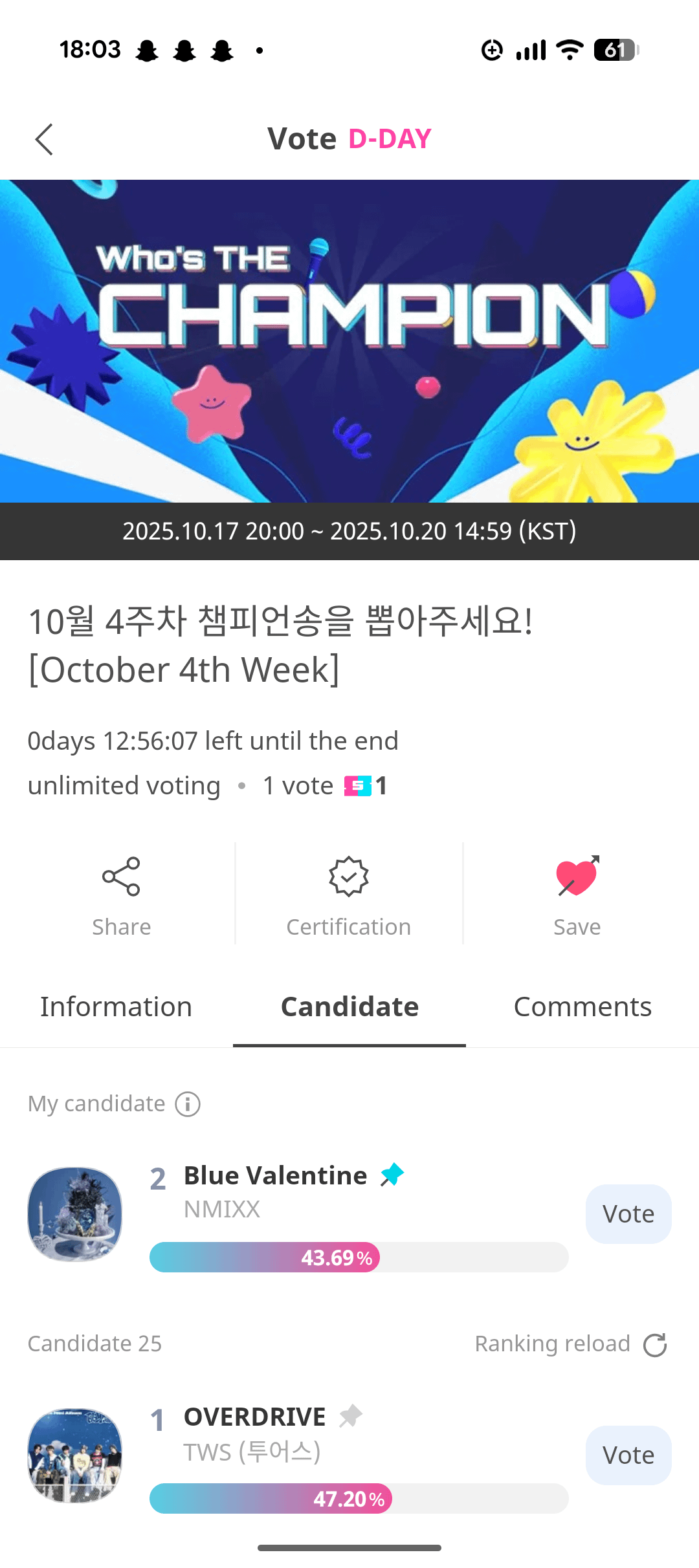Switch to the Comments tab
The width and height of the screenshot is (699, 1568).
pos(582,1007)
